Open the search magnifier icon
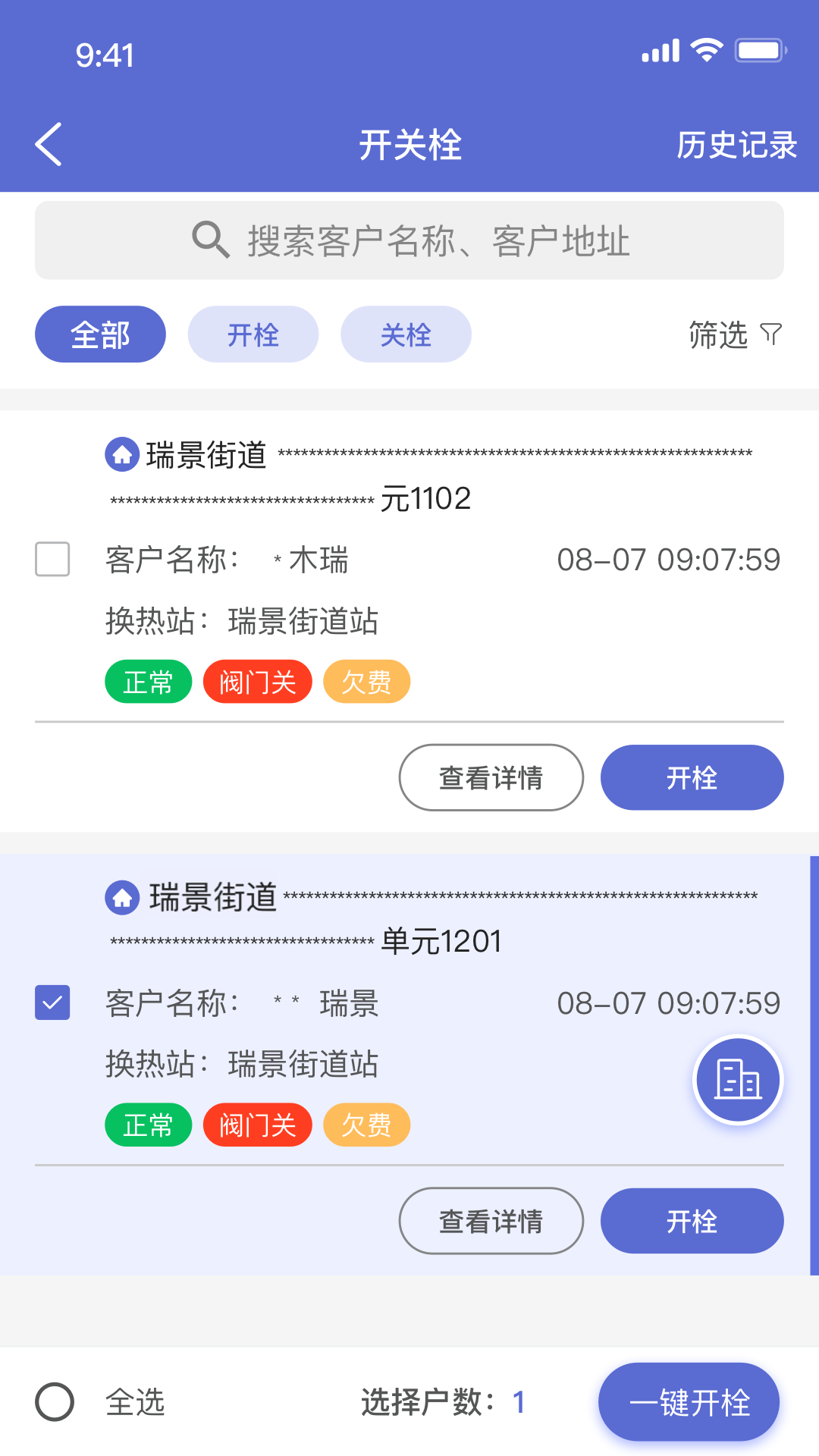This screenshot has width=819, height=1456. pyautogui.click(x=211, y=240)
